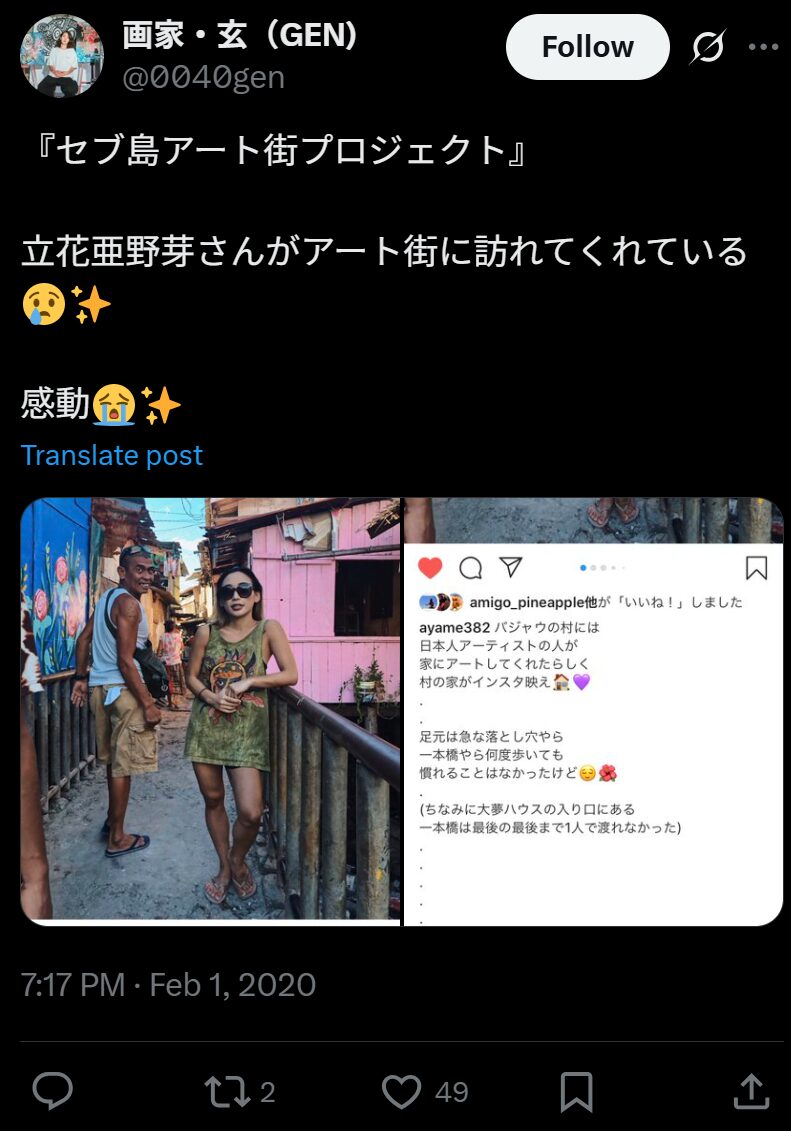Open the profile picture of 画家・玄
Screen dimensions: 791x1131
(x=62, y=56)
